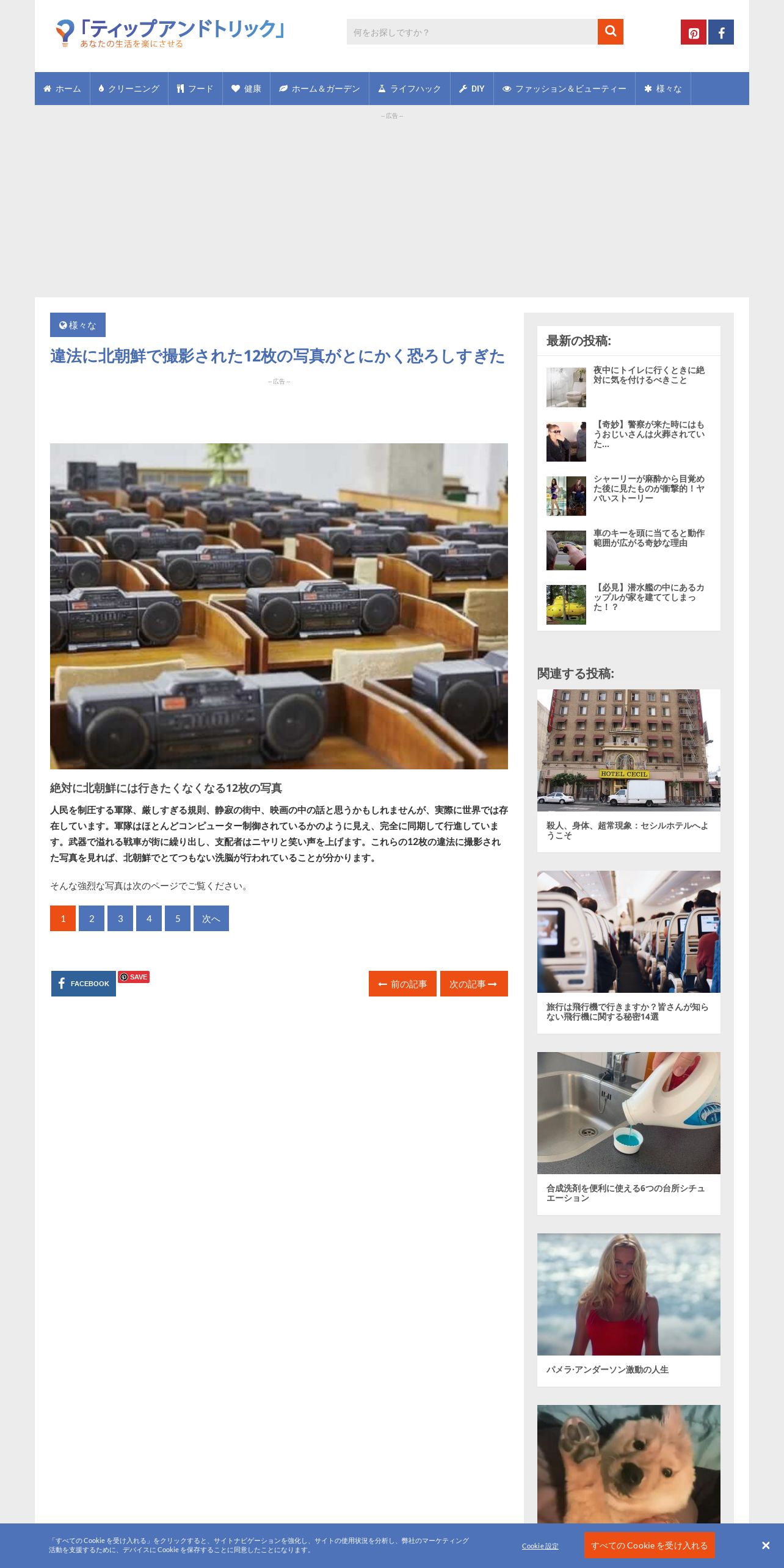
Task: Select the DIY nav item
Action: coord(472,89)
